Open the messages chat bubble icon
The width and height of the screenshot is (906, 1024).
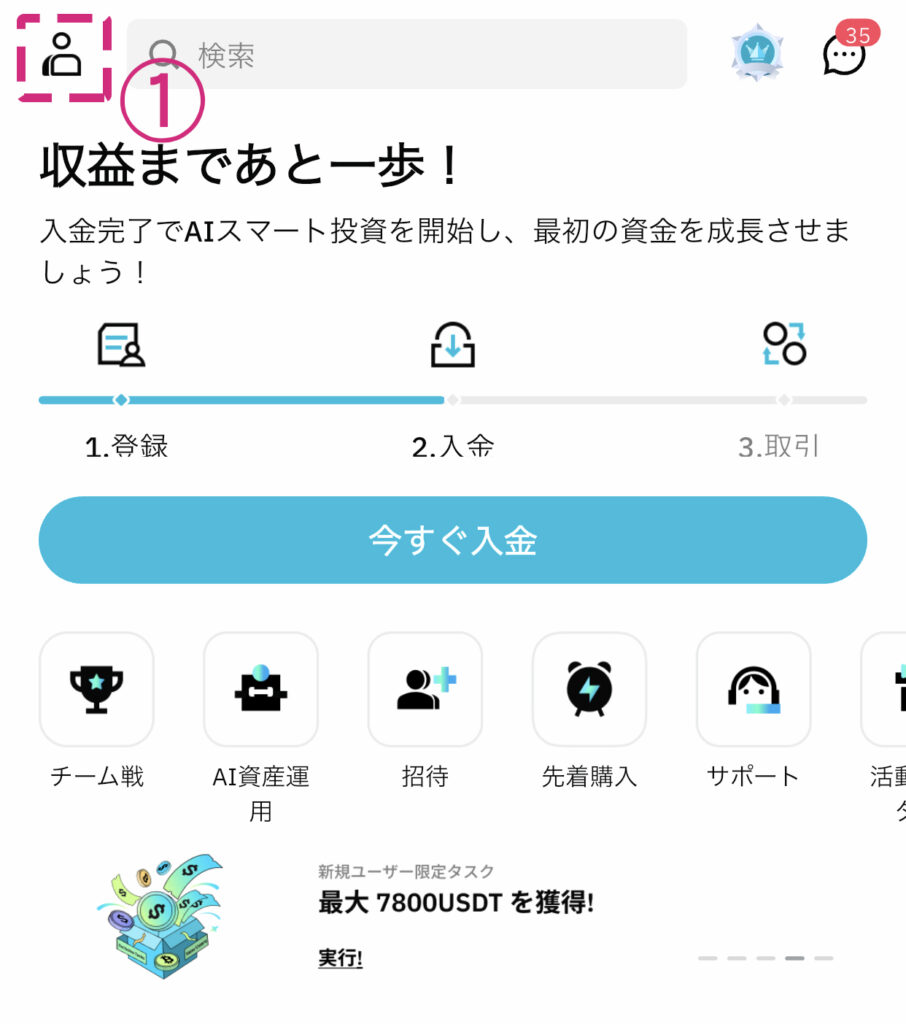pyautogui.click(x=844, y=55)
